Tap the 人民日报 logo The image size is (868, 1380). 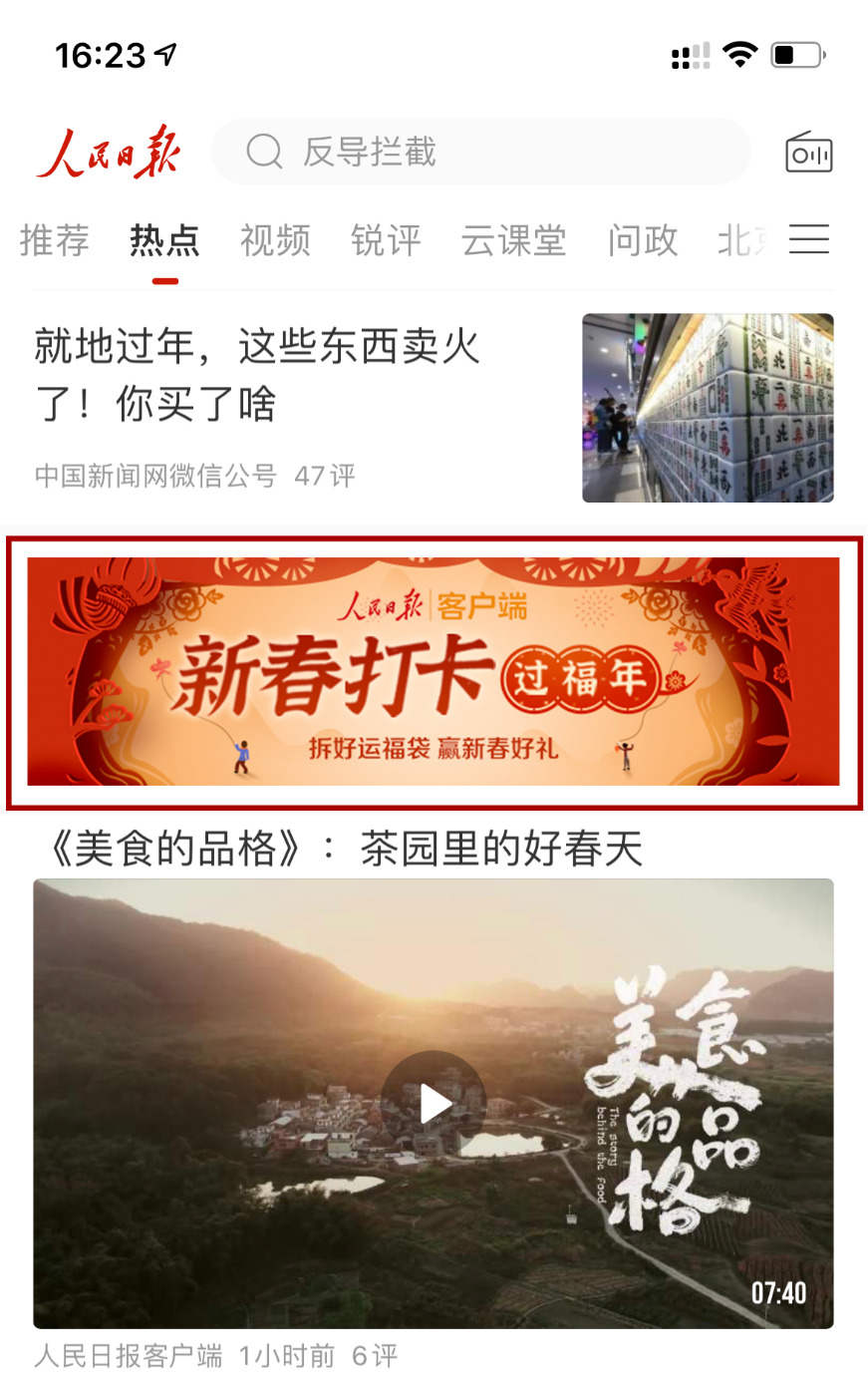click(108, 154)
